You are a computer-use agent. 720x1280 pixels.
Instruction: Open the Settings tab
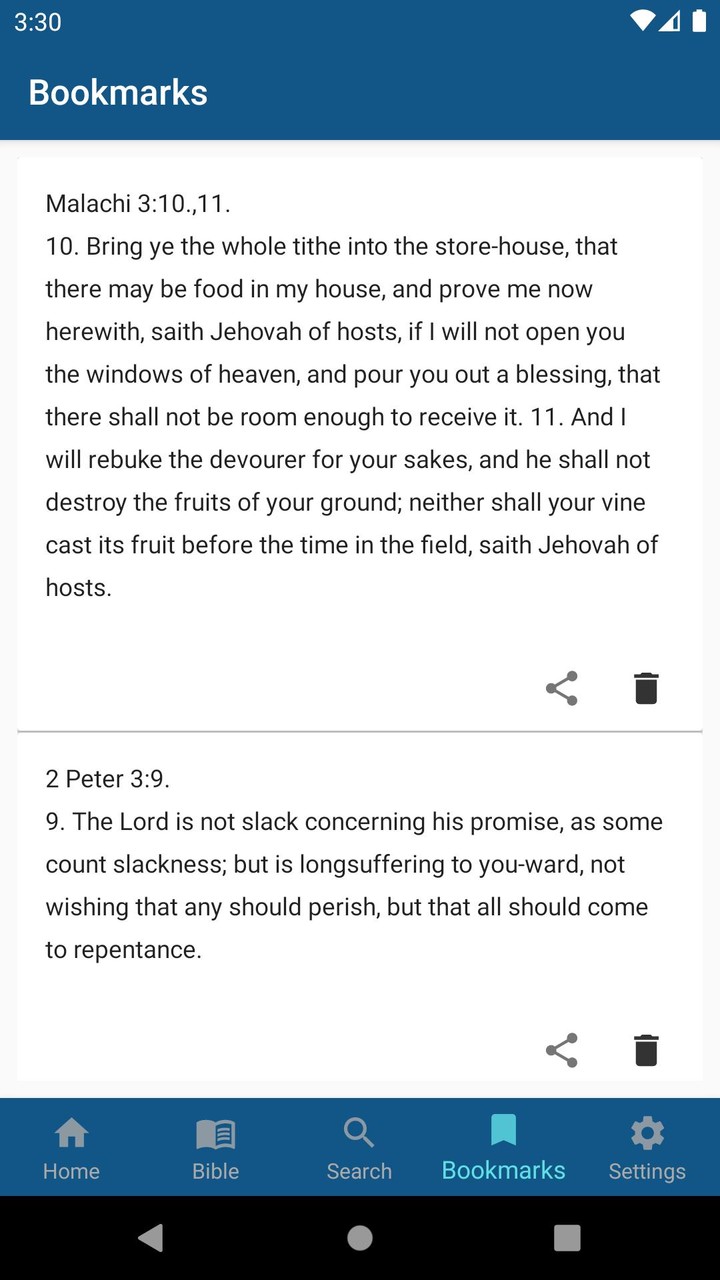(647, 1148)
